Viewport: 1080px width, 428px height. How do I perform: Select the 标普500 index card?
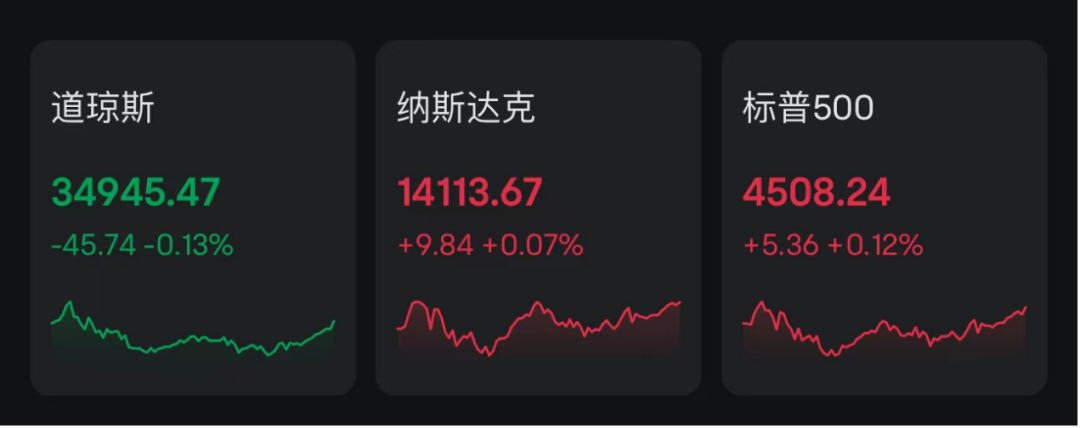[x=884, y=218]
